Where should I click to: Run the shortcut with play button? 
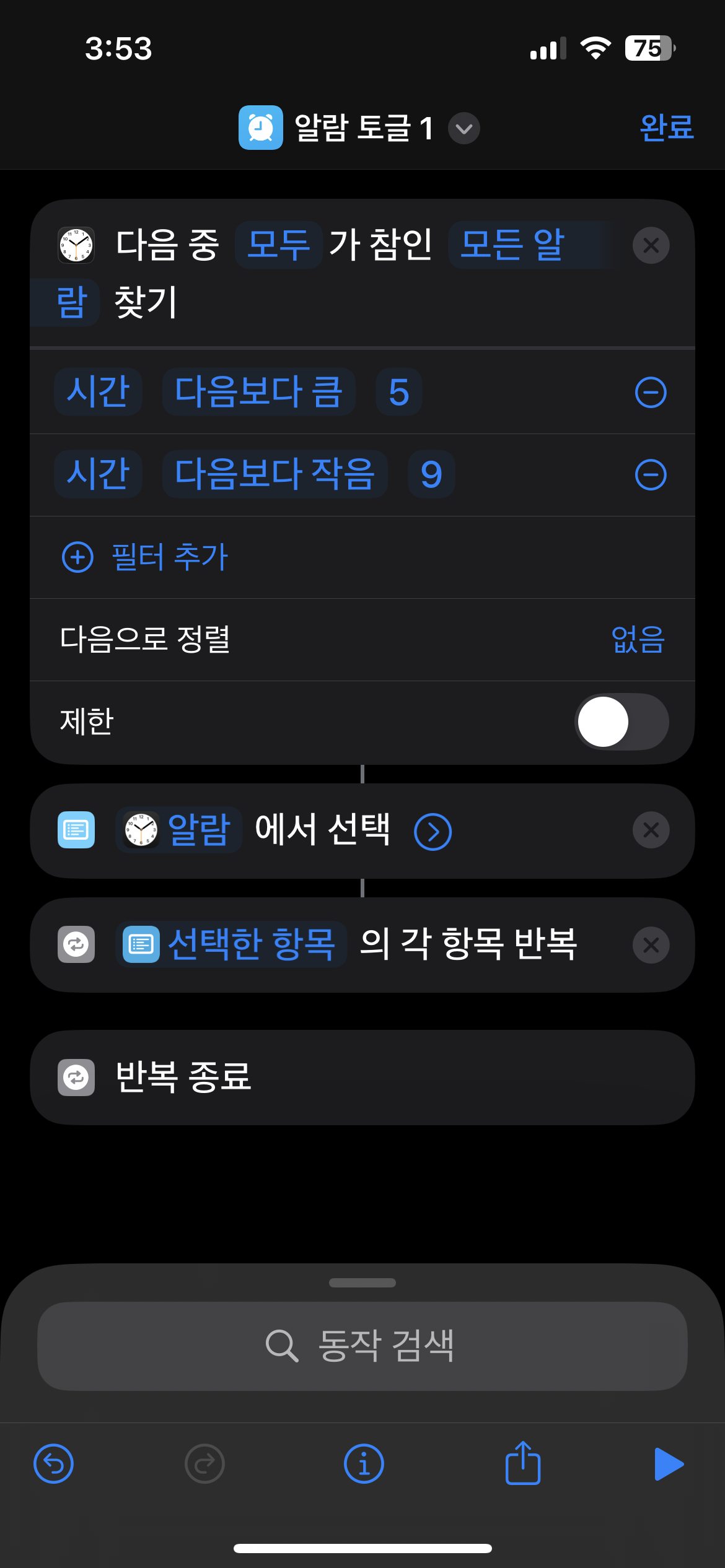click(x=669, y=1464)
